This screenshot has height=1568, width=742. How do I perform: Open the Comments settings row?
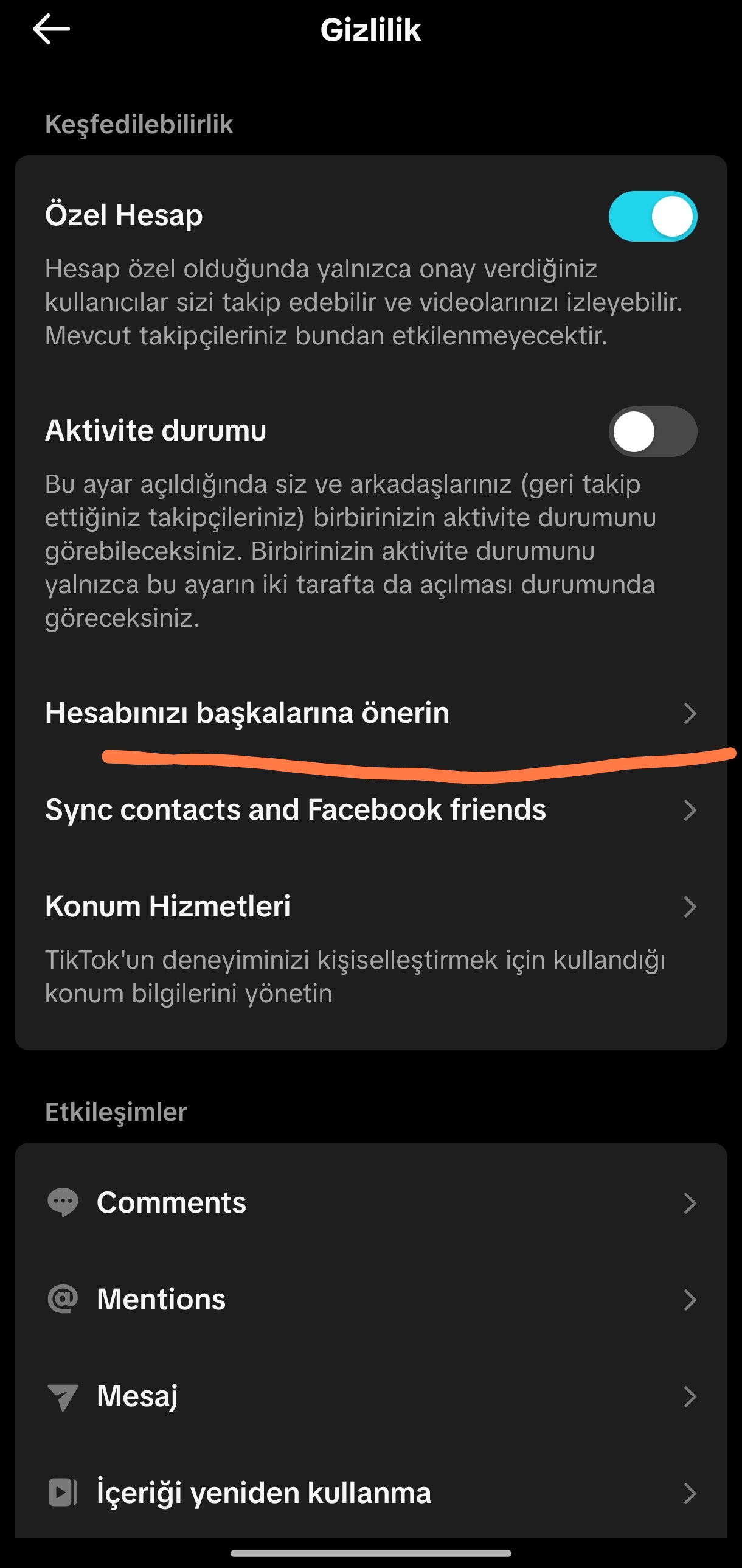370,1203
